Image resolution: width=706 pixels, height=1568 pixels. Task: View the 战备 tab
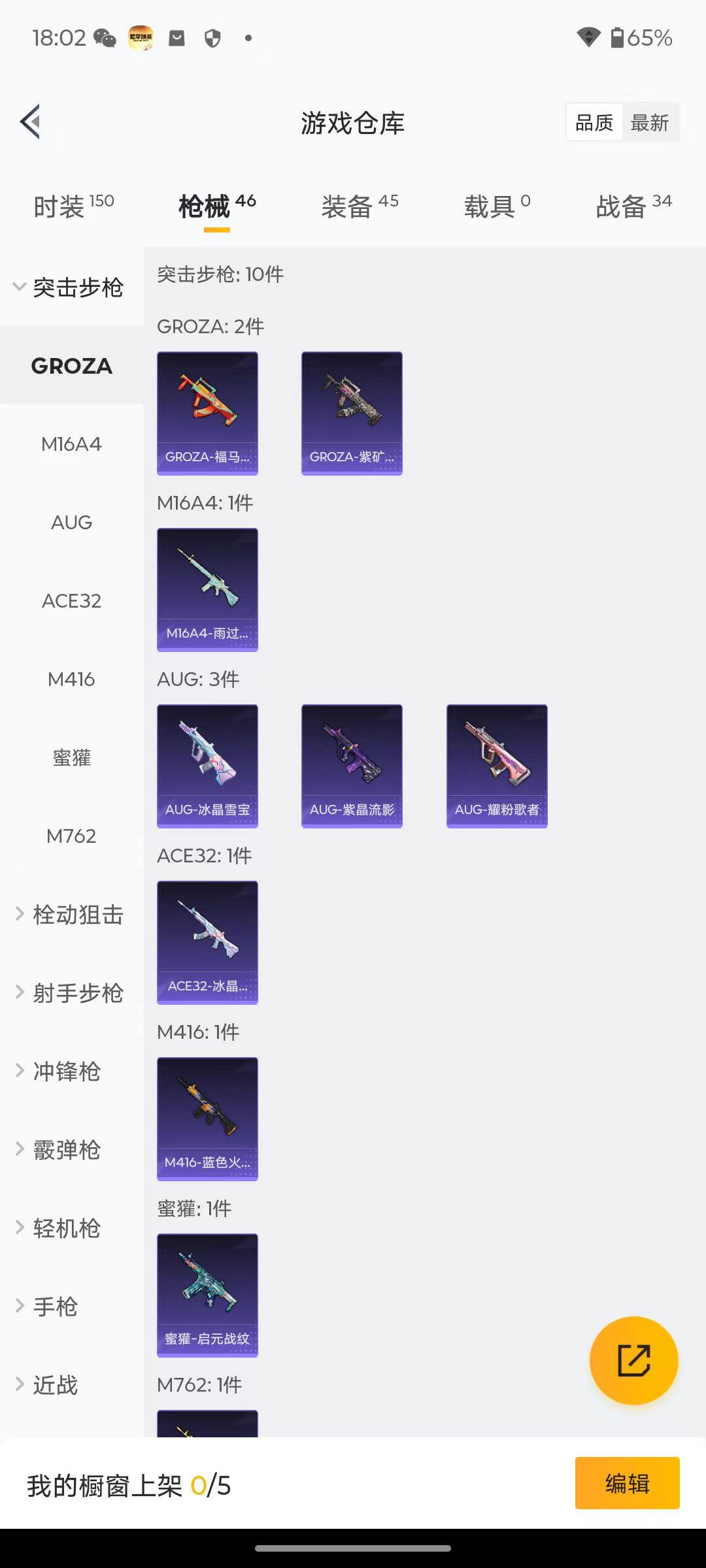pyautogui.click(x=633, y=206)
